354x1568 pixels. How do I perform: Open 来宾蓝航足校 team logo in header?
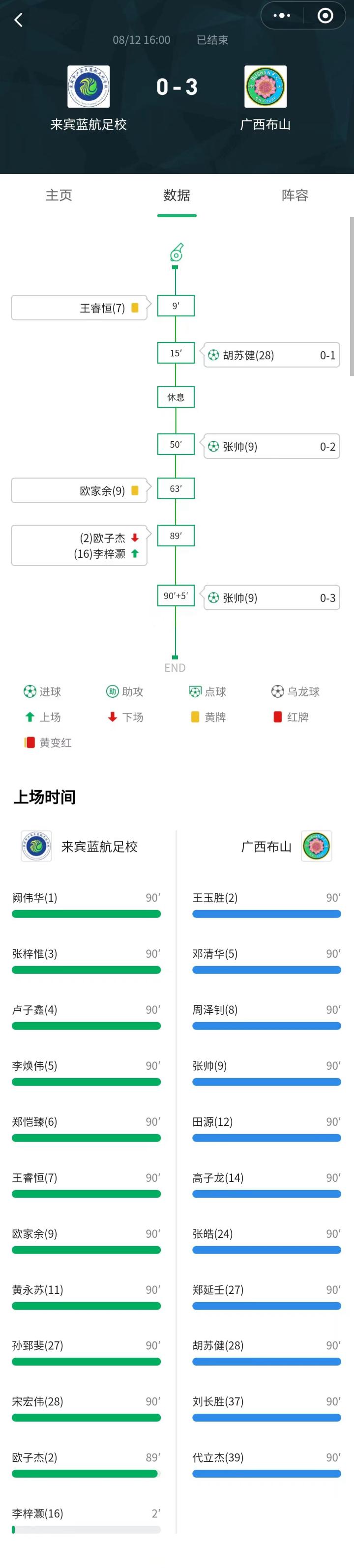pos(88,86)
